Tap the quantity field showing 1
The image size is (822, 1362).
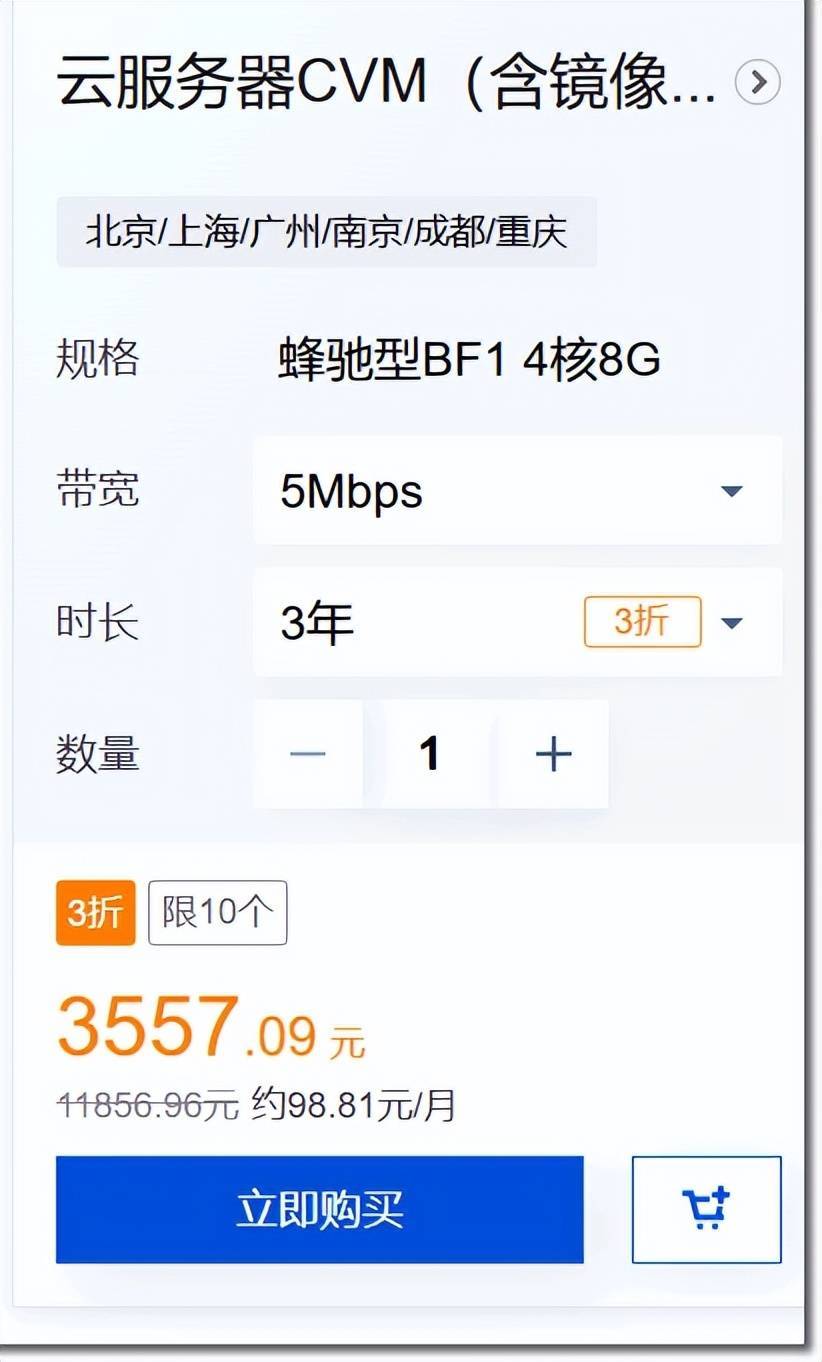tap(430, 754)
